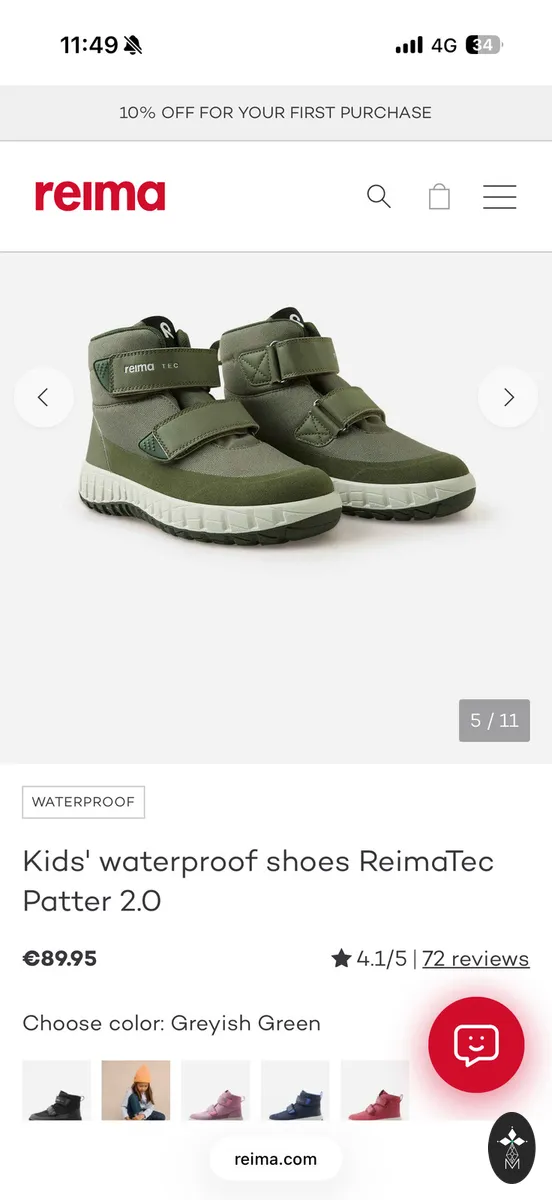Select the pink color swatch
This screenshot has height=1200, width=552.
216,1091
